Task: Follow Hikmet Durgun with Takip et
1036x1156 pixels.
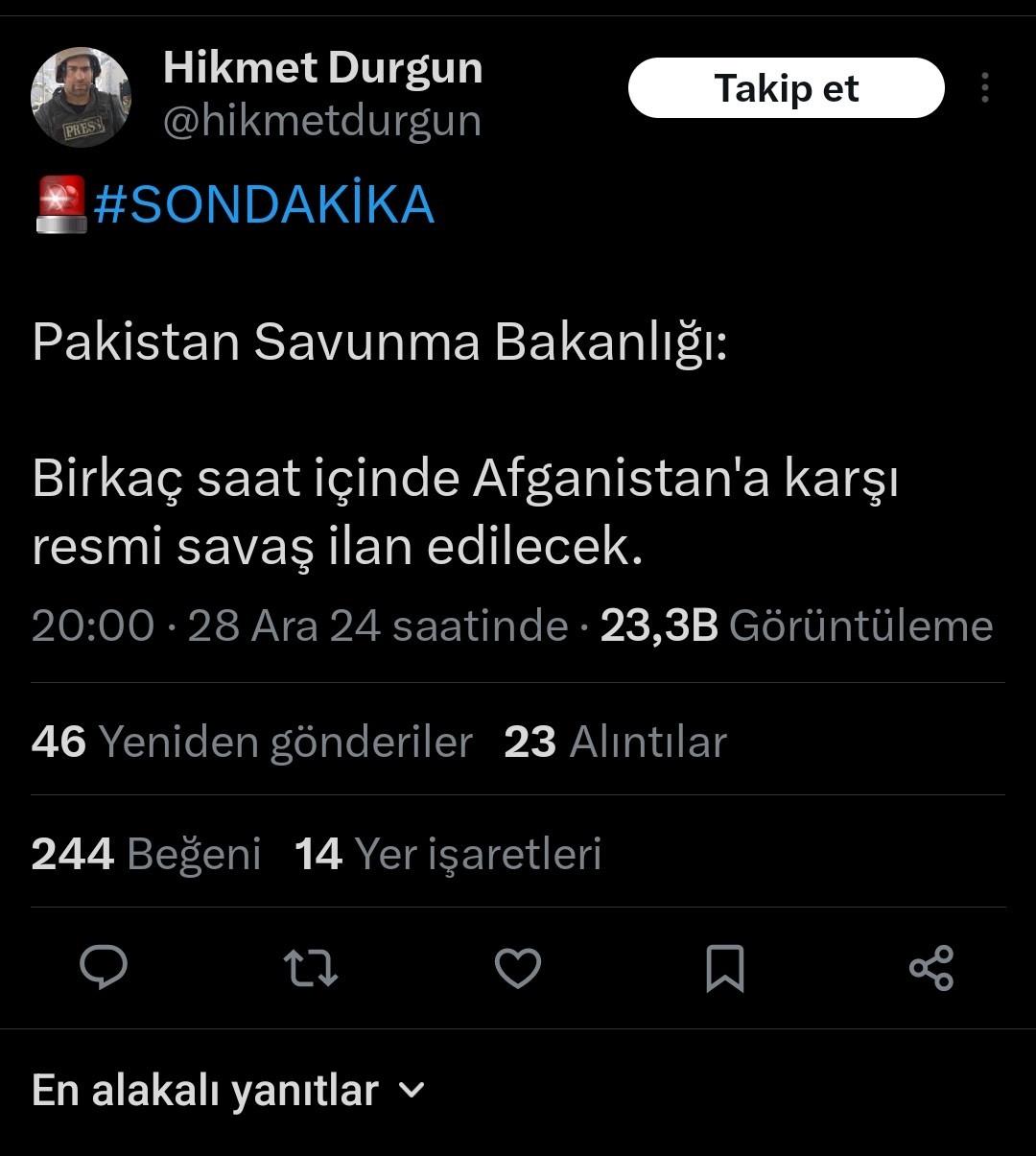Action: [786, 88]
